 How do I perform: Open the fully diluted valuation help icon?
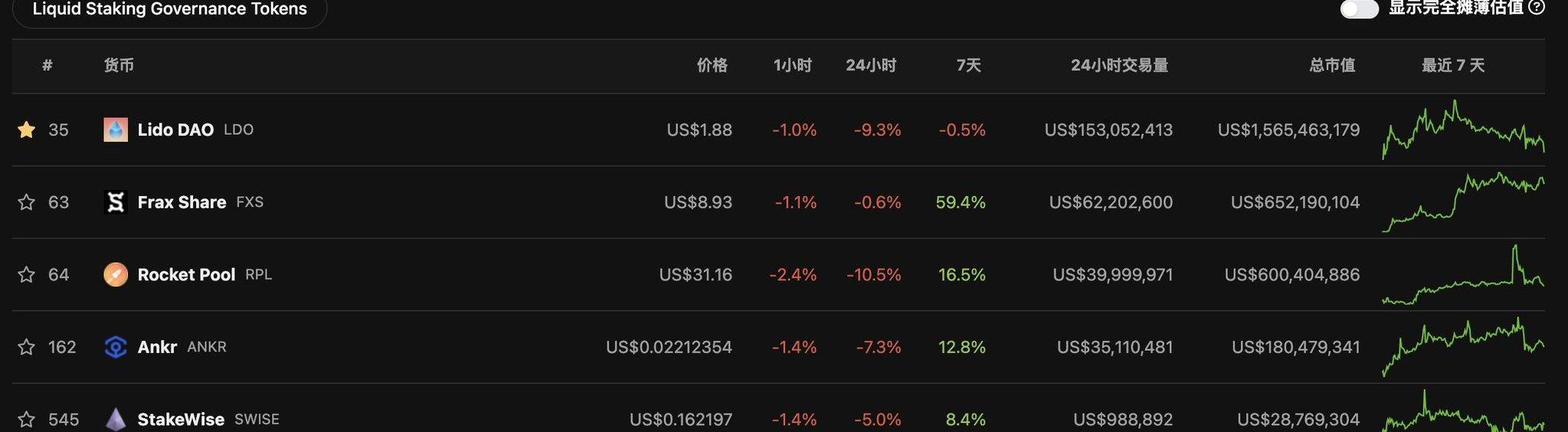pos(1536,8)
